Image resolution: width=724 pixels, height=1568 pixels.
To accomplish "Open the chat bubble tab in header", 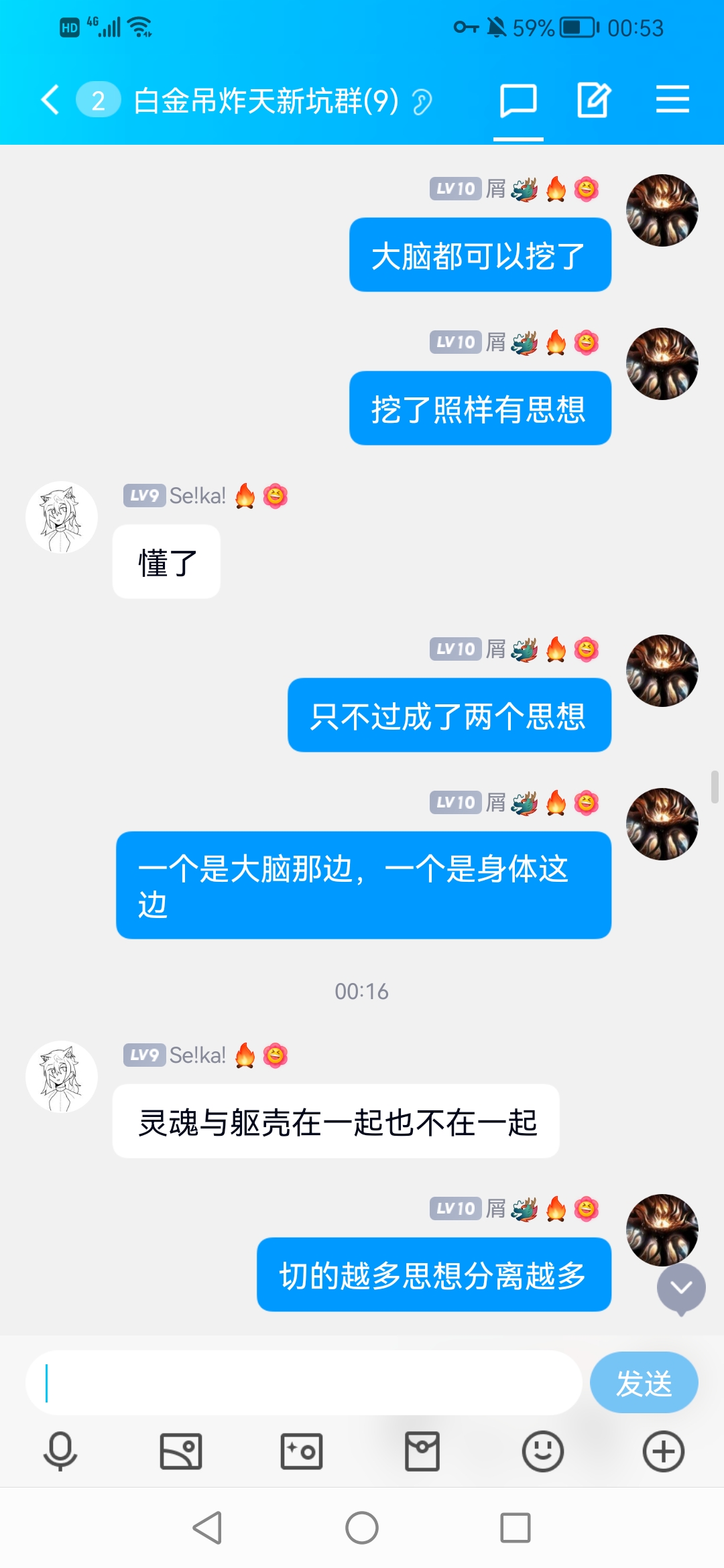I will [518, 101].
